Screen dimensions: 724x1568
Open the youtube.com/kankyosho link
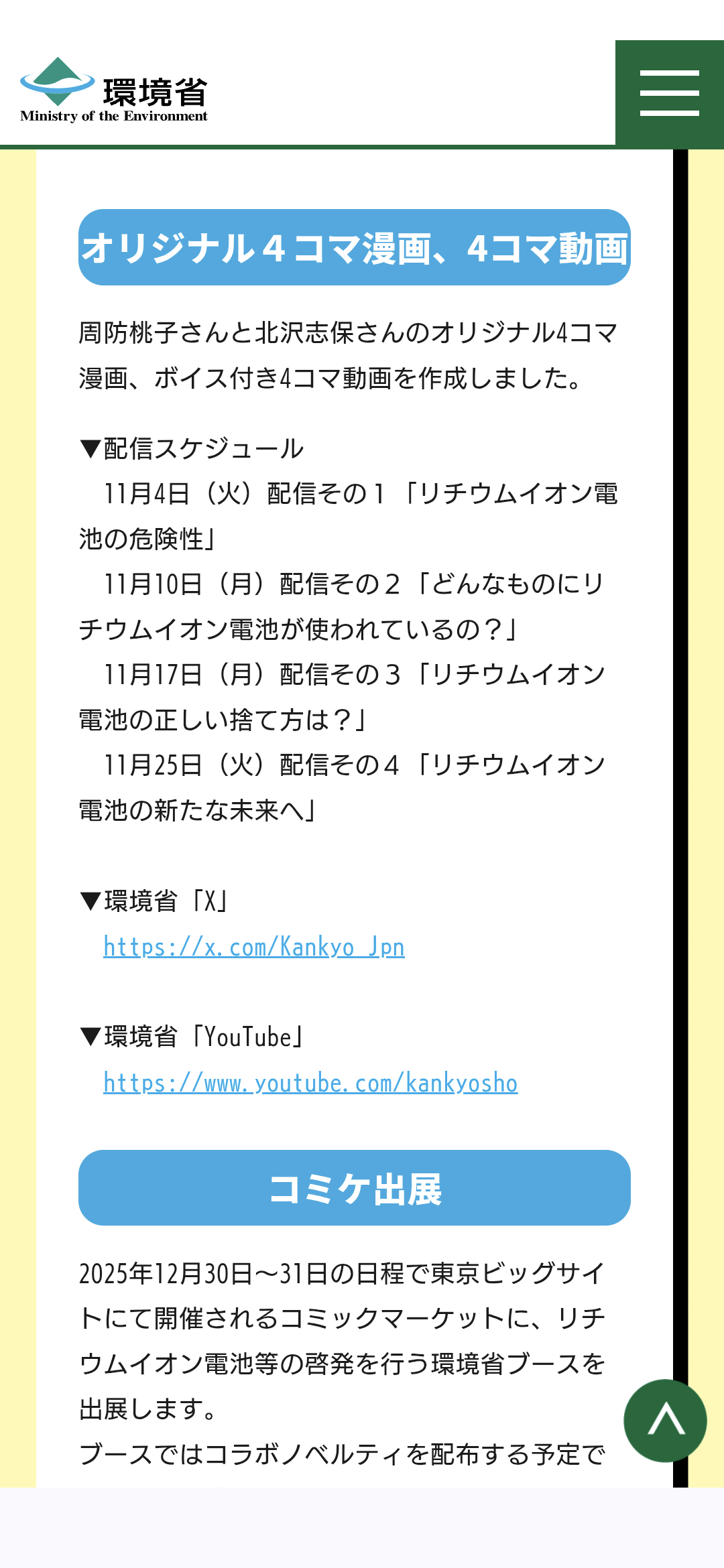click(x=310, y=1083)
